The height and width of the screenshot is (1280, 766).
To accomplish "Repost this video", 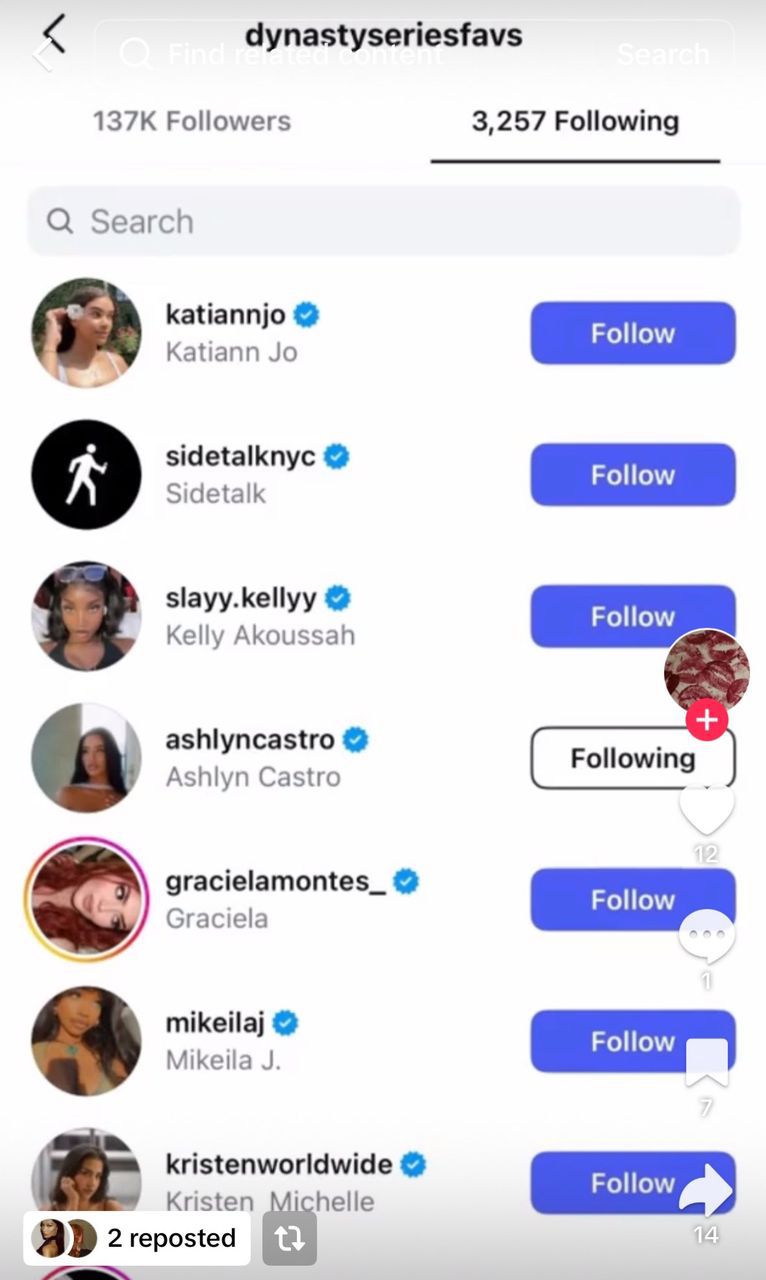I will [289, 1238].
